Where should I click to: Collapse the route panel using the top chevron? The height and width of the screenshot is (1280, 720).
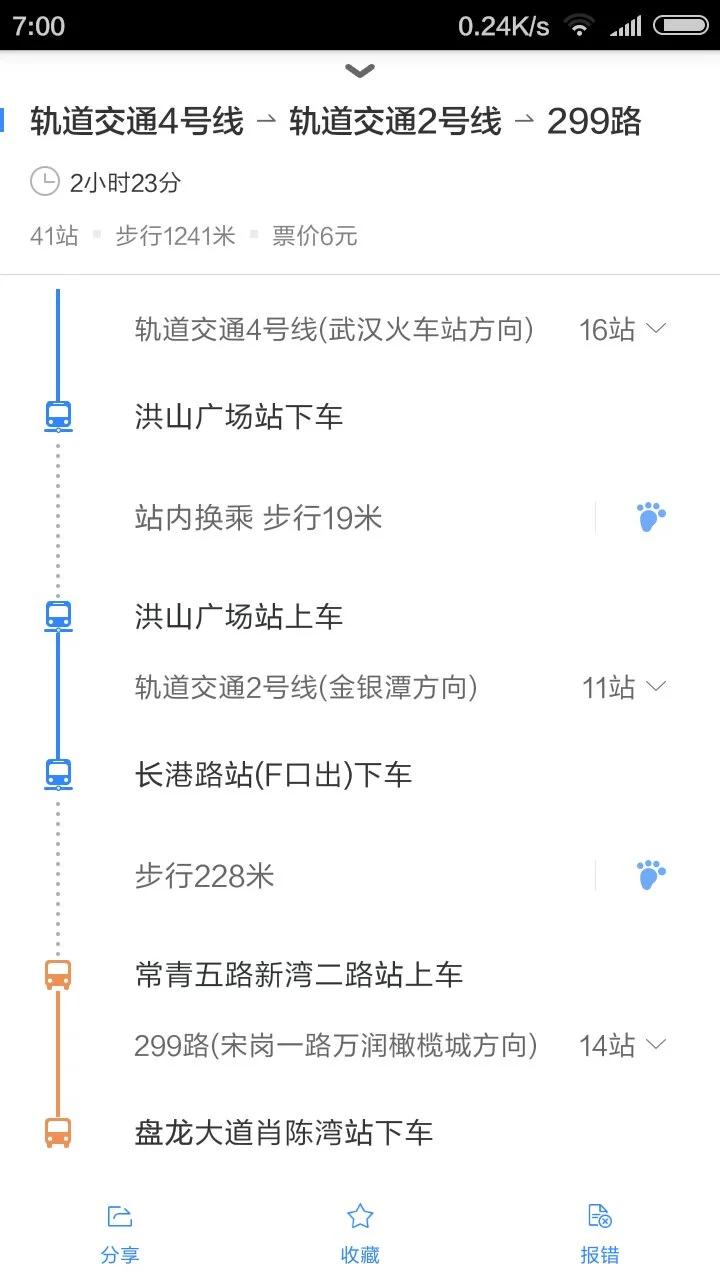pyautogui.click(x=360, y=70)
